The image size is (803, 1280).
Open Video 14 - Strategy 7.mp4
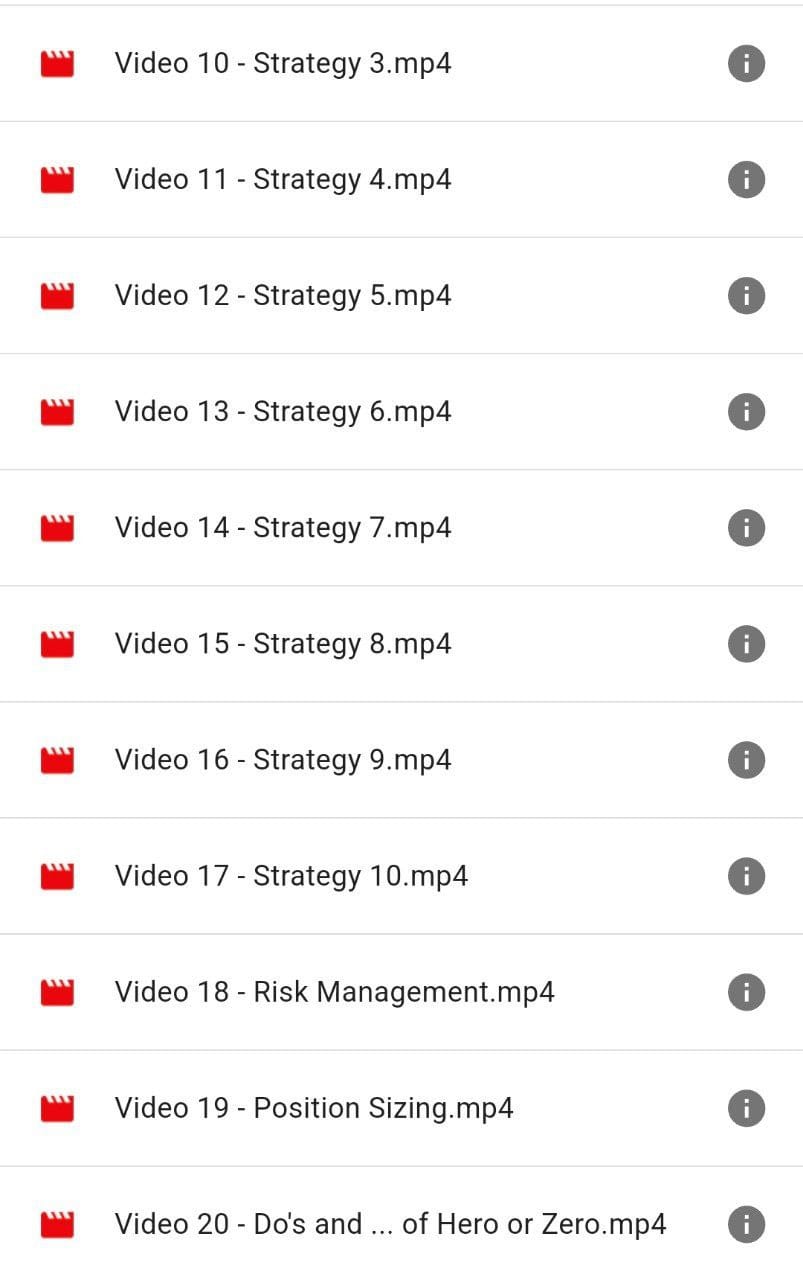tap(283, 528)
